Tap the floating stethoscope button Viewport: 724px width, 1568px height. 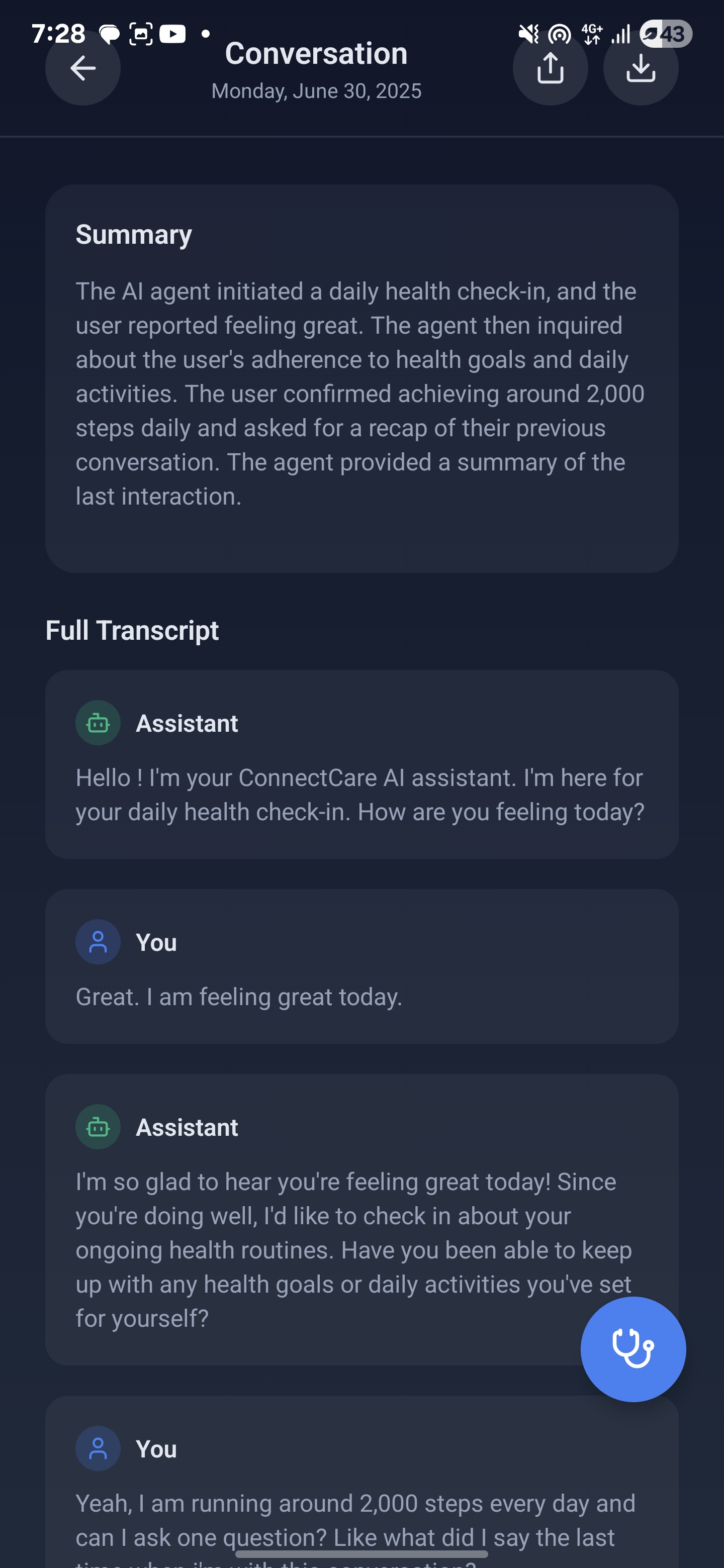click(632, 1349)
